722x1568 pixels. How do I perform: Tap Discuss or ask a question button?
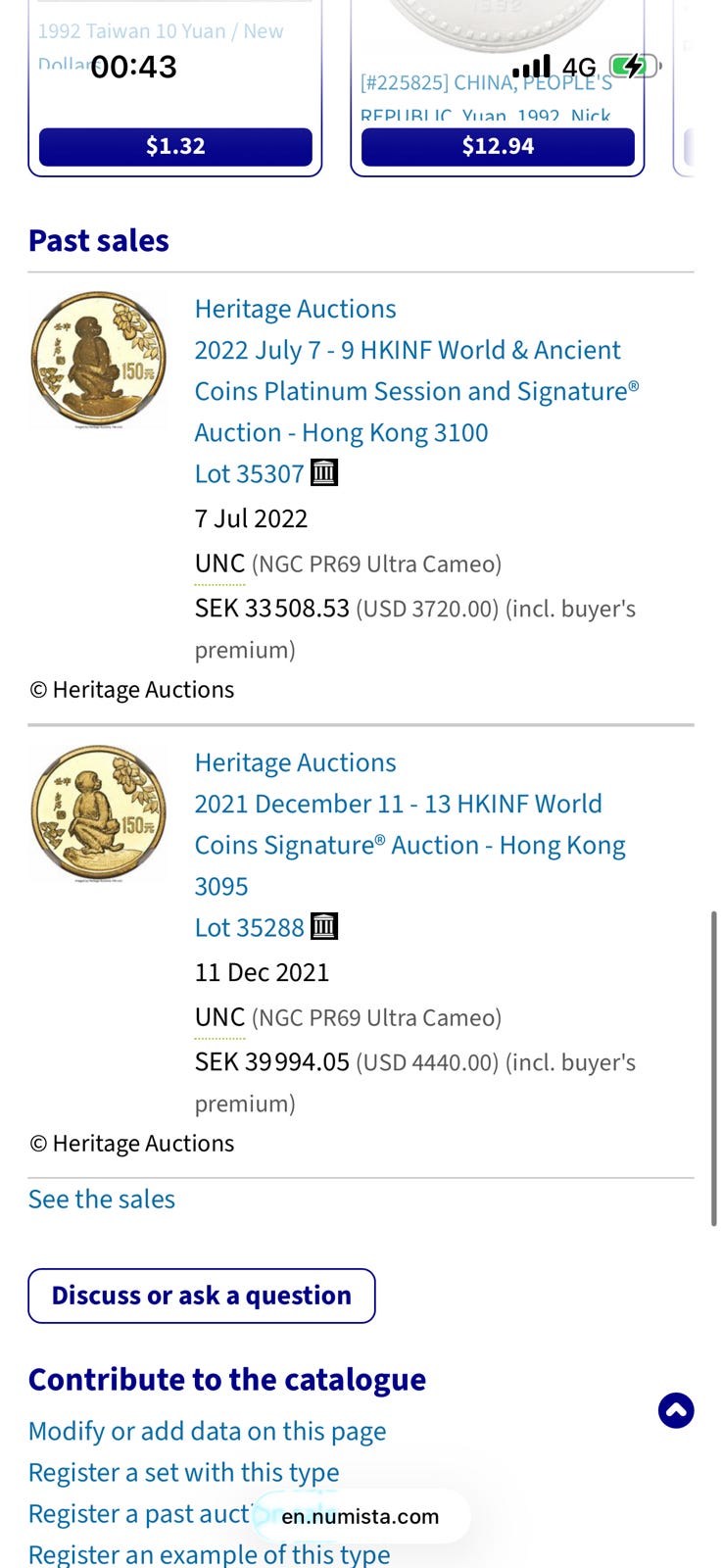tap(201, 1296)
